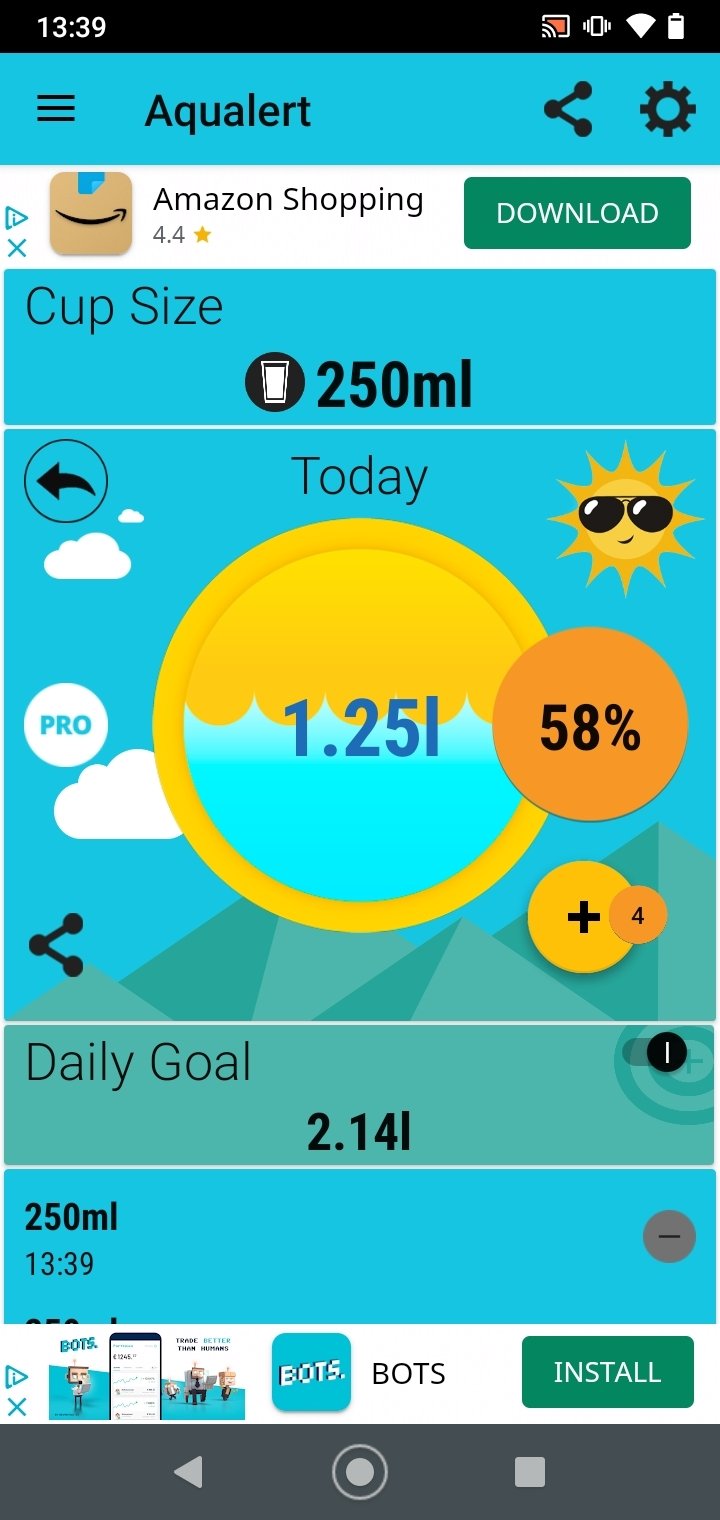Undo the last drink with the back arrow
Viewport: 720px width, 1520px height.
pos(66,482)
